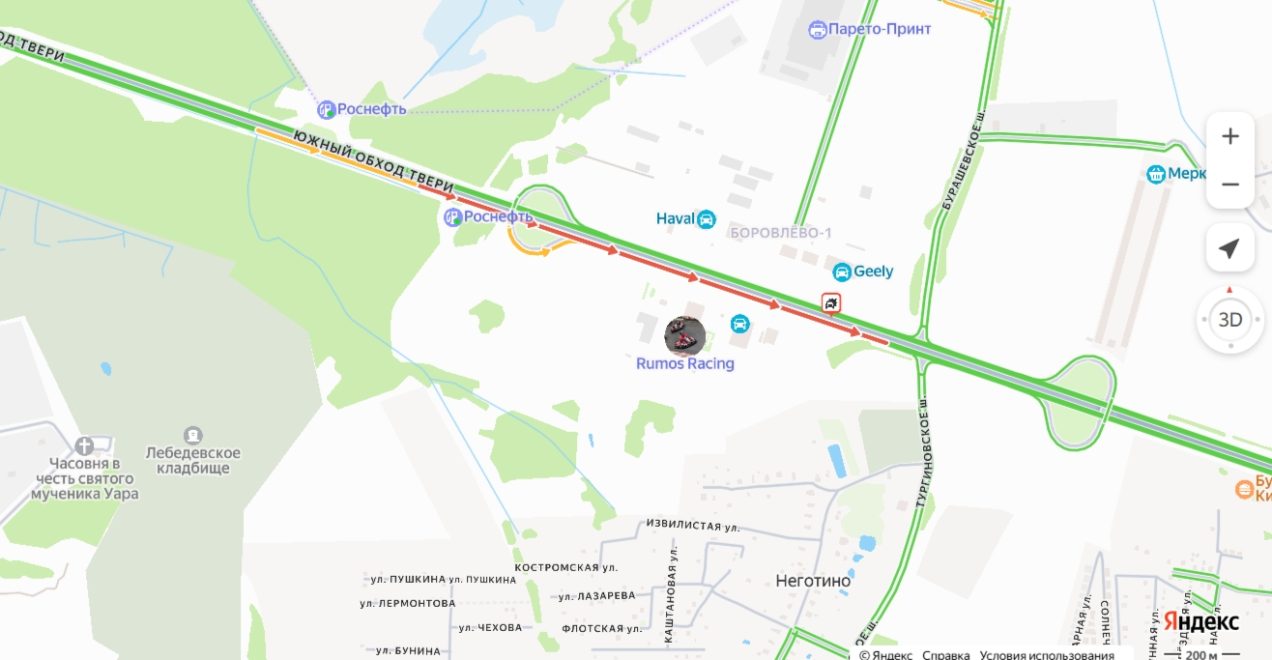Open the Лебедевское кладбище marker
This screenshot has width=1272, height=660.
[193, 436]
